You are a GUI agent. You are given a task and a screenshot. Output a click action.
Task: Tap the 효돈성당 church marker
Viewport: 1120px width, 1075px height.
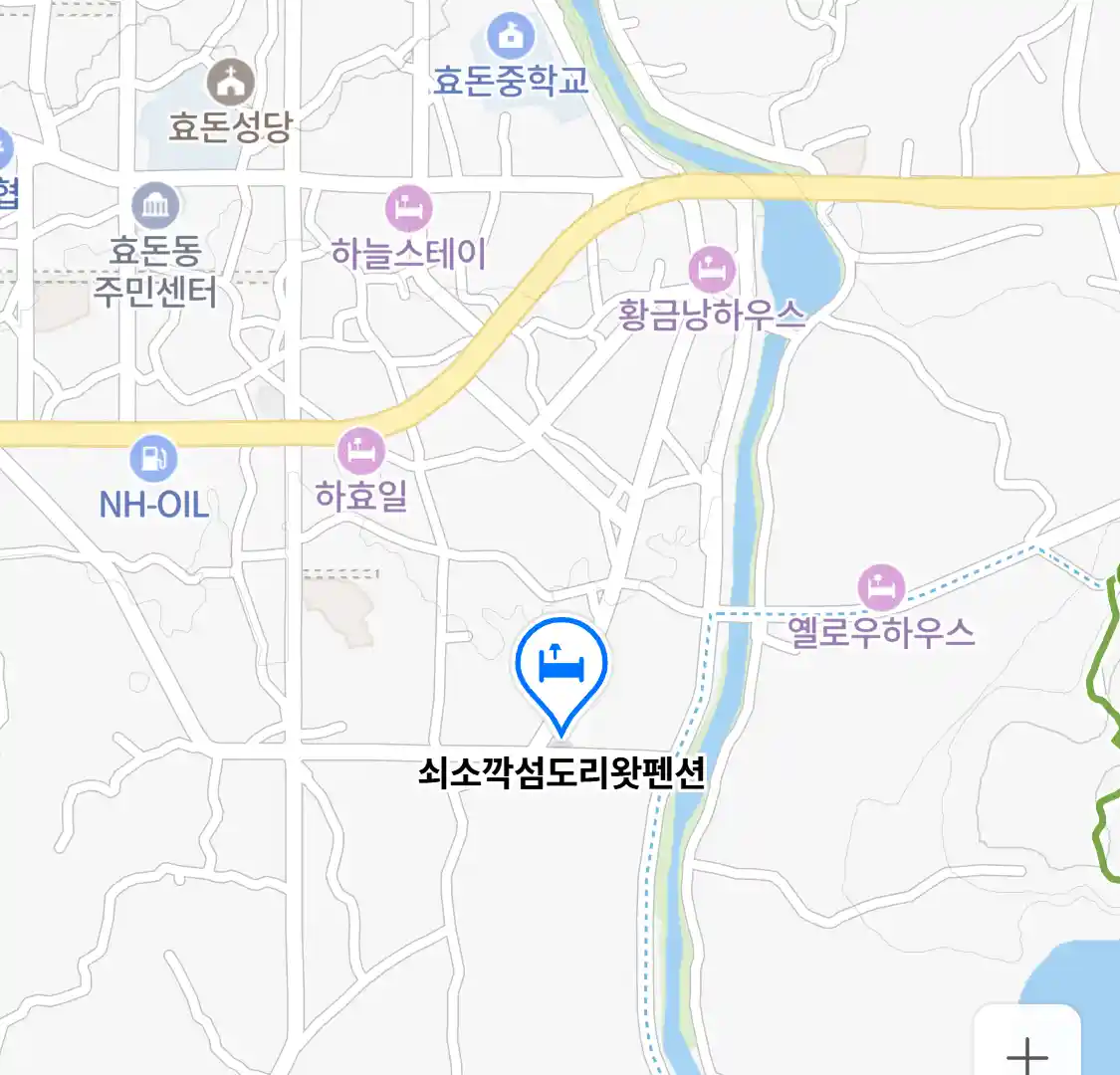[x=230, y=83]
